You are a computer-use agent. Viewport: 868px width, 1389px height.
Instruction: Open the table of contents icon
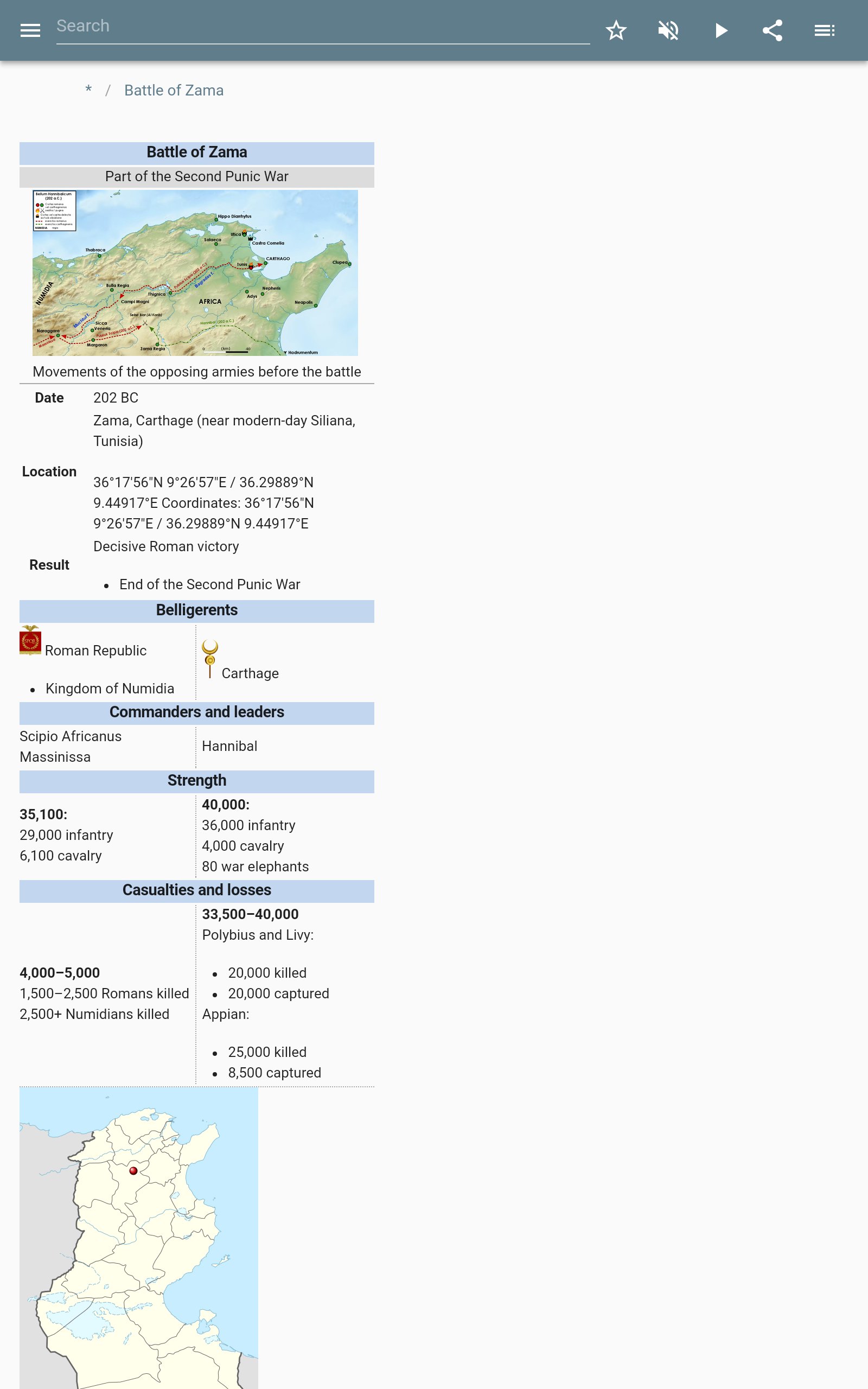point(825,30)
